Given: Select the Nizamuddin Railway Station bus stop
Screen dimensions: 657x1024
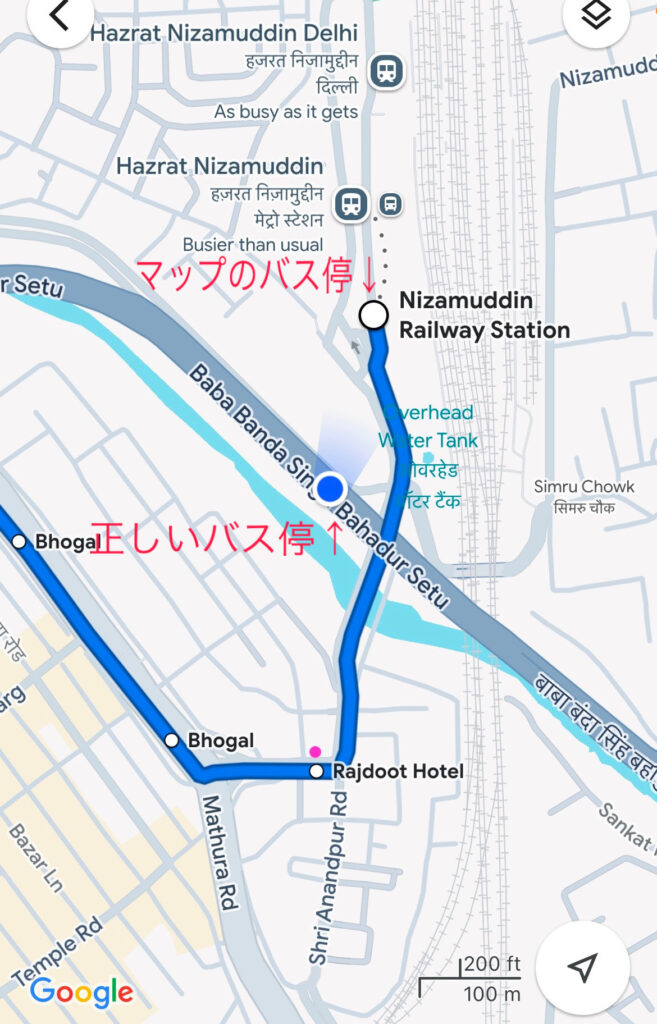Looking at the screenshot, I should [374, 315].
